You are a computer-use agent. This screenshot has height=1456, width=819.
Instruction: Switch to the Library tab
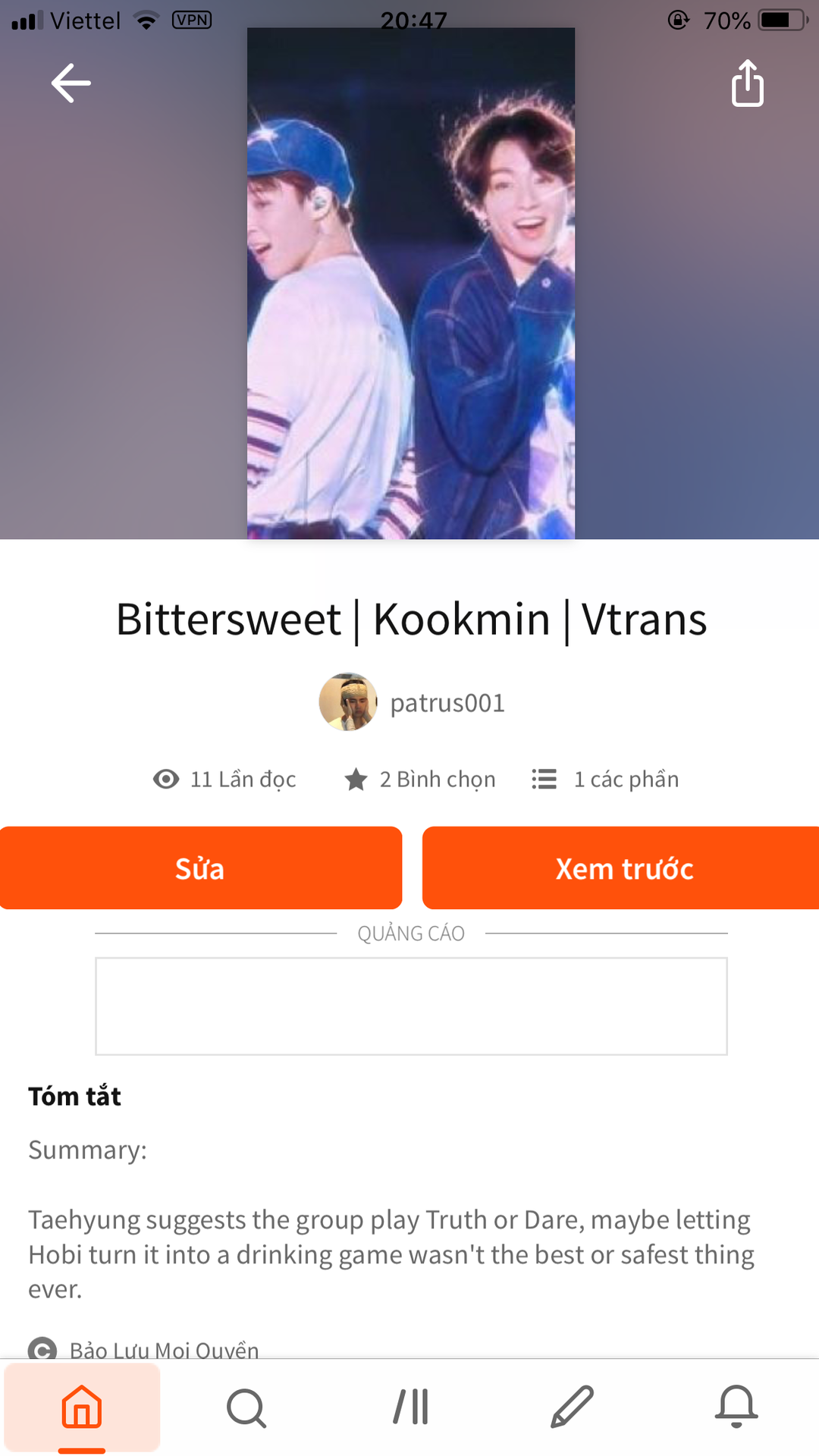(410, 1407)
